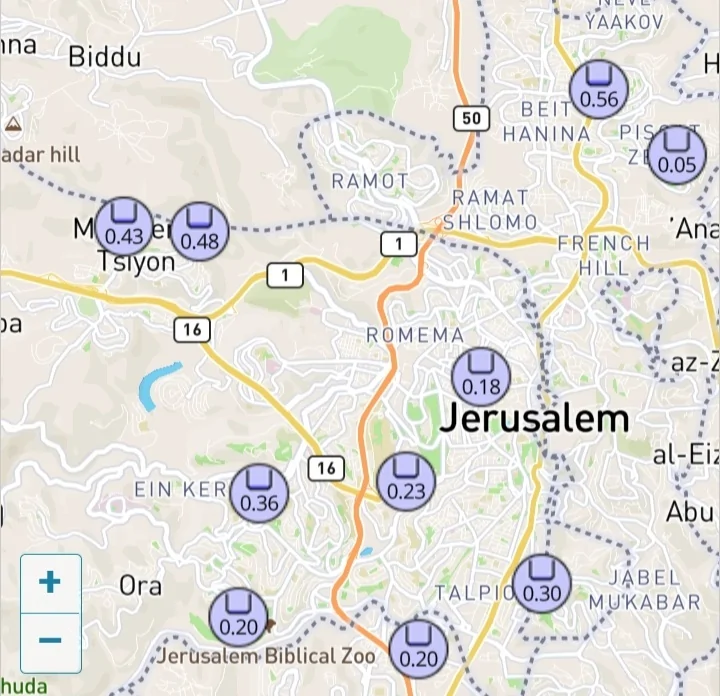This screenshot has height=696, width=720.
Task: Zoom in with the plus button
Action: [x=50, y=583]
